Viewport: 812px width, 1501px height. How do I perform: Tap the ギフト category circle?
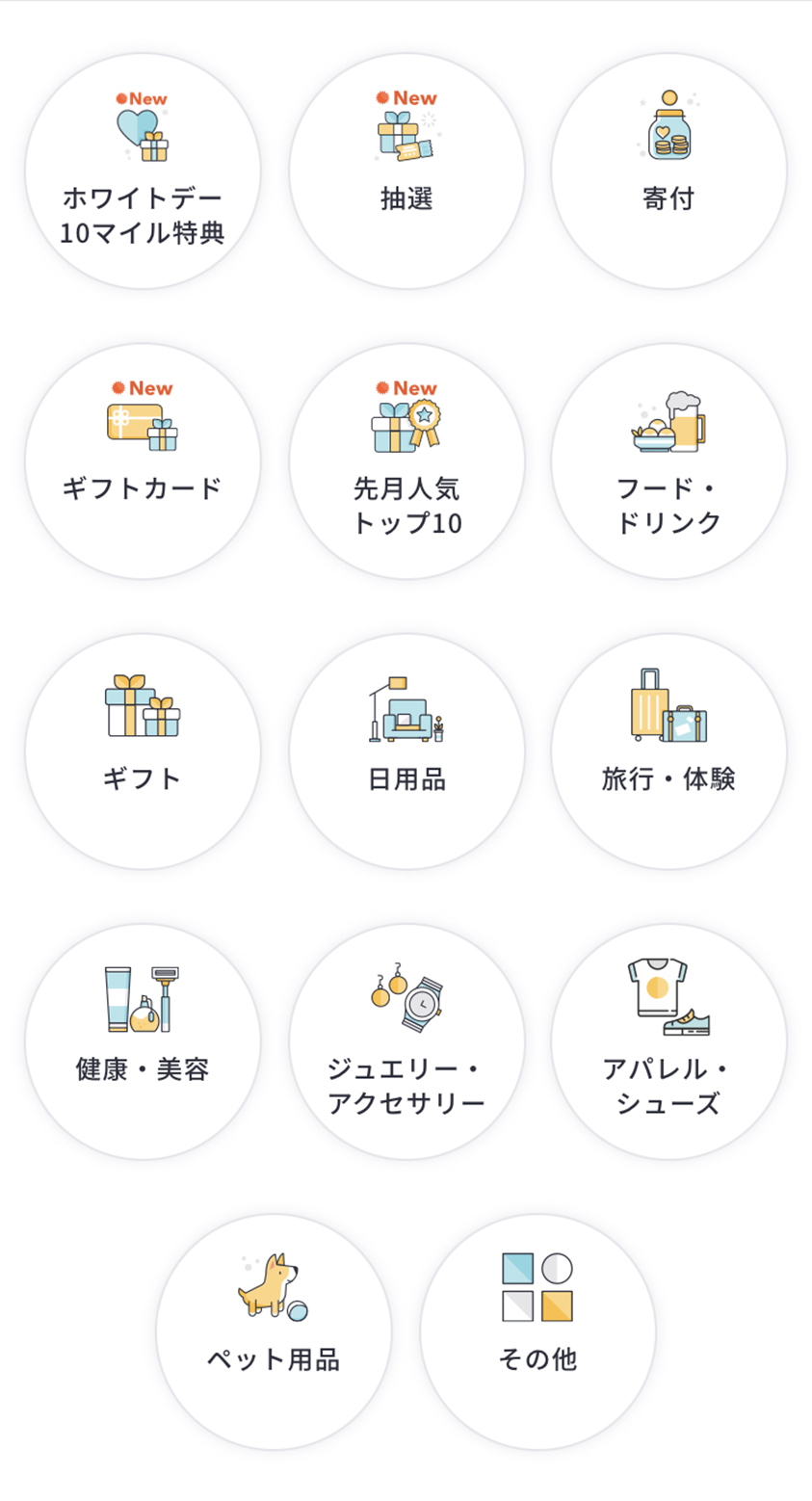[x=143, y=751]
